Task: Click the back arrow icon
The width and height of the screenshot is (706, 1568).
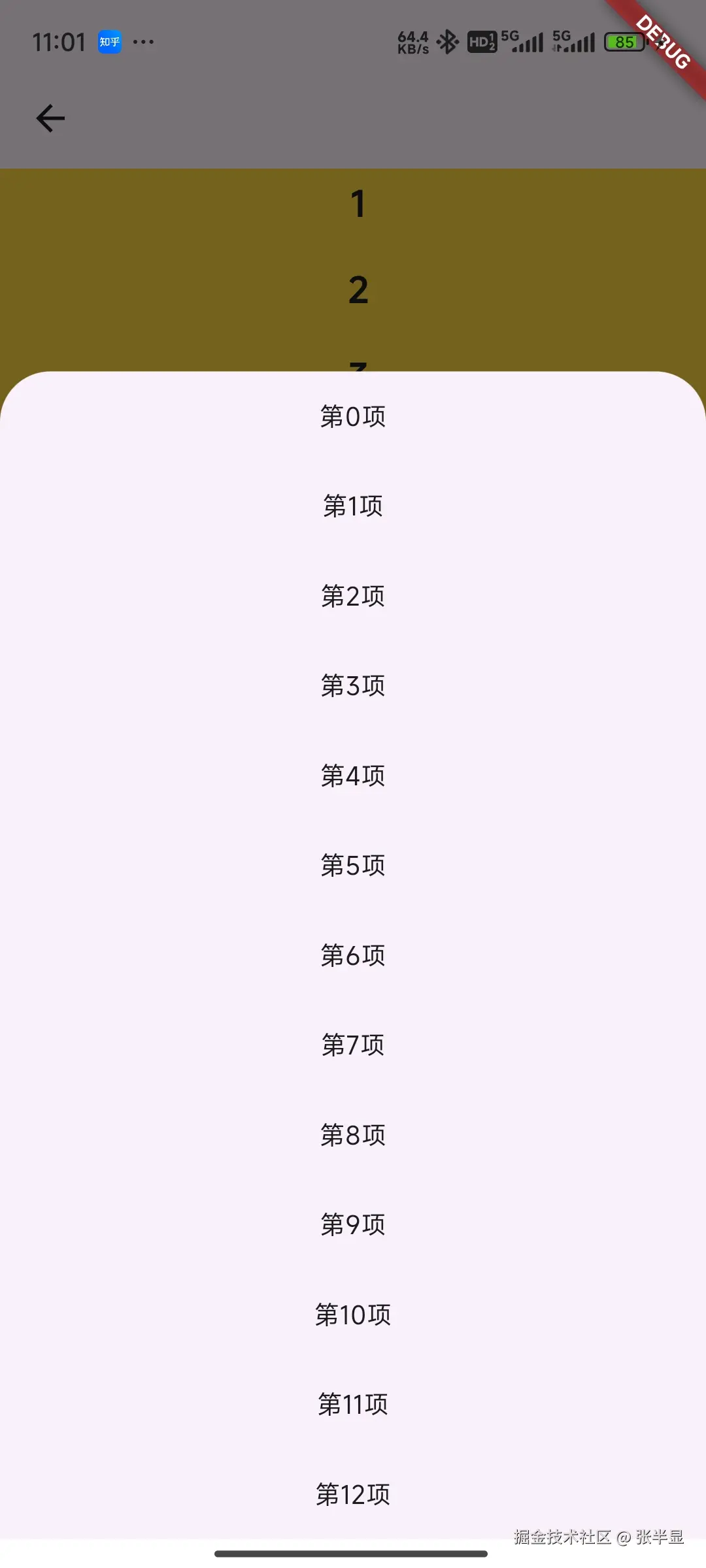Action: (49, 118)
